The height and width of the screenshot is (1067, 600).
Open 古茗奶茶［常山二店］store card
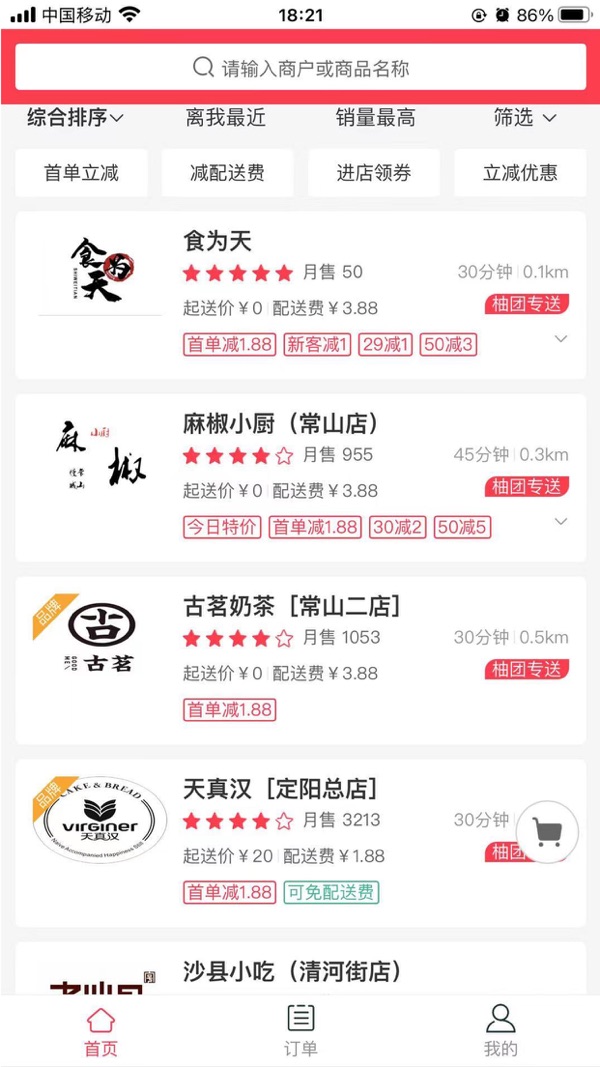tap(300, 660)
